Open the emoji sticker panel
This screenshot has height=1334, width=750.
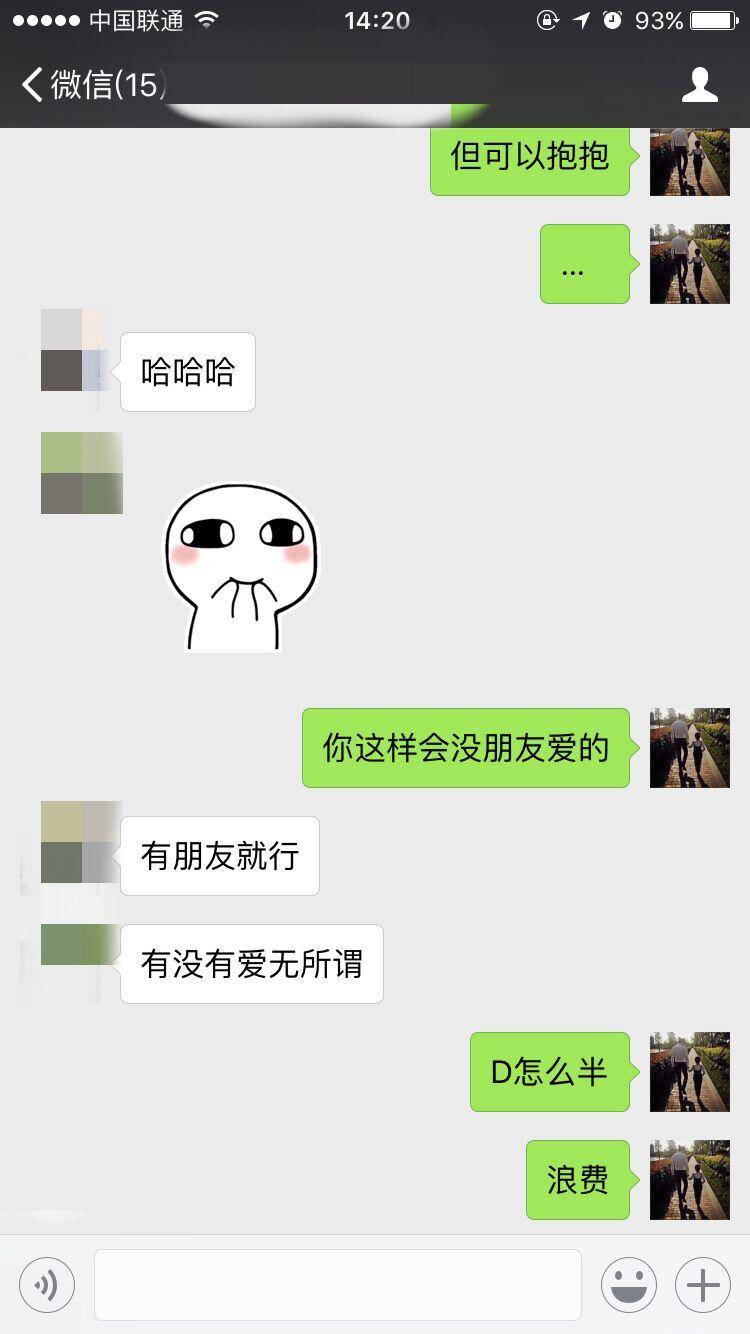pos(628,1284)
